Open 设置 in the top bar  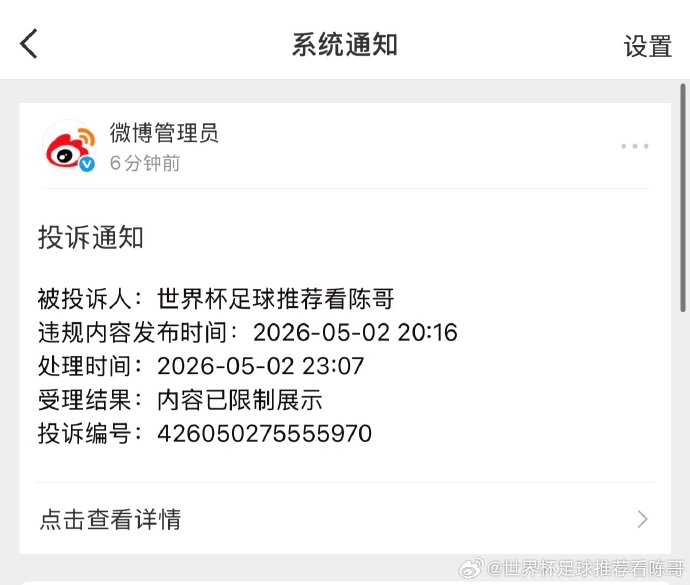[x=647, y=46]
